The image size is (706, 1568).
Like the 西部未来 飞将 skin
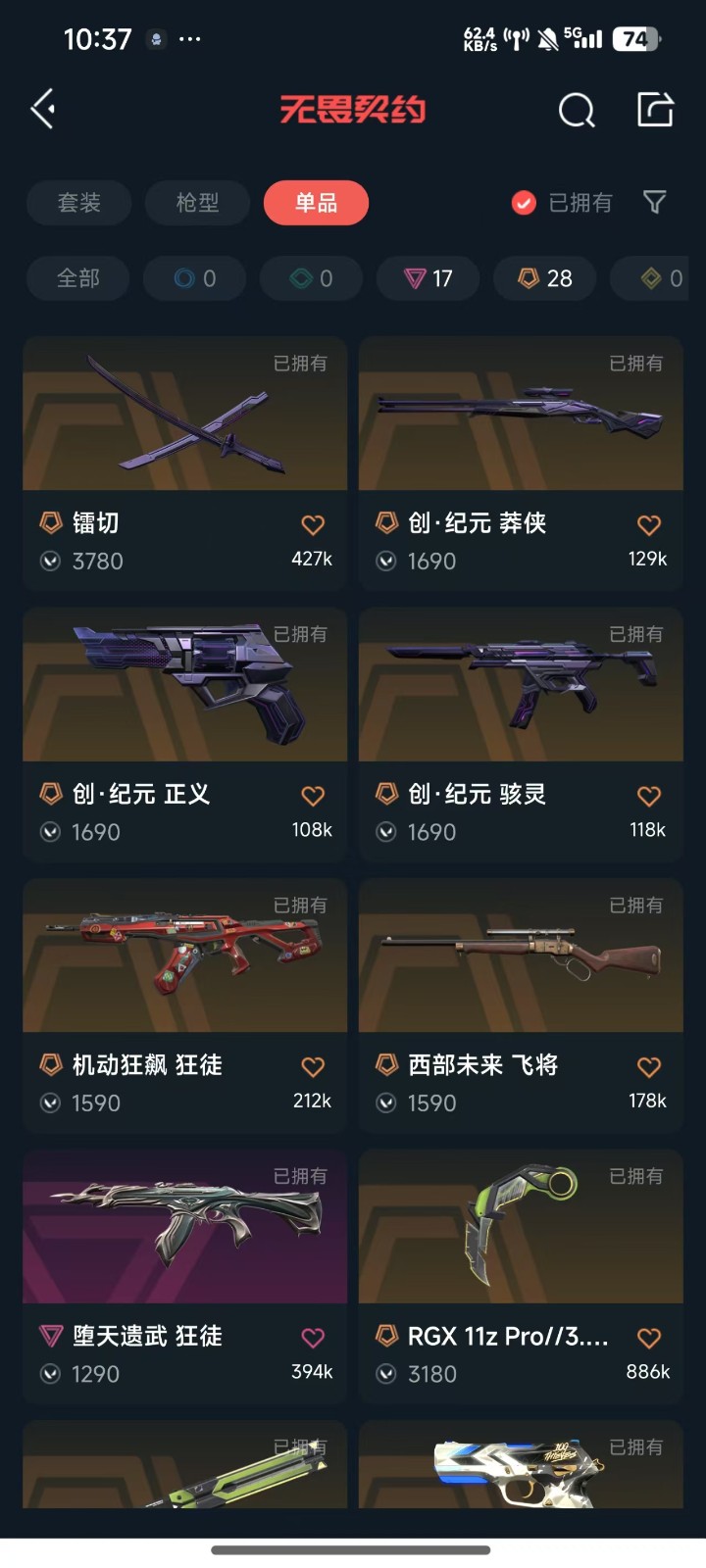click(x=649, y=1066)
